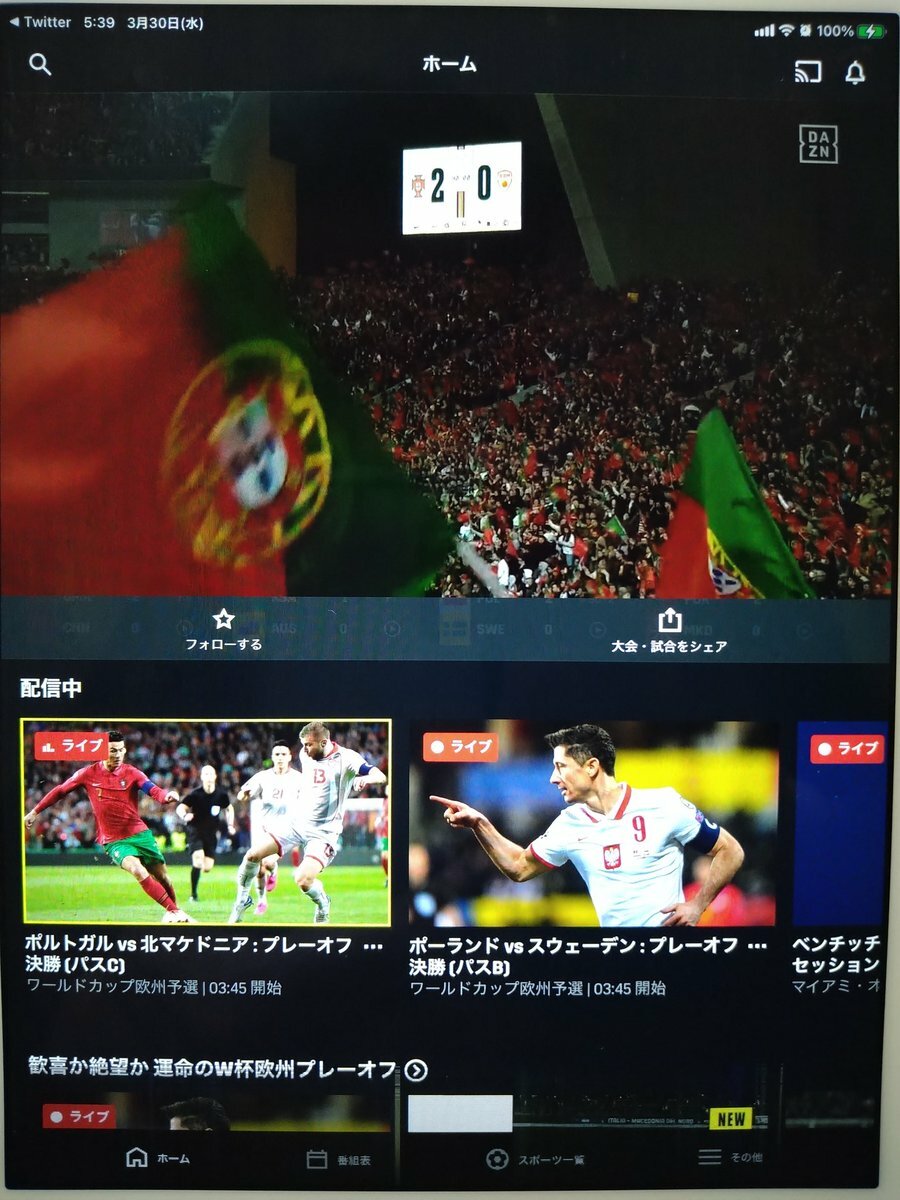The width and height of the screenshot is (900, 1200).
Task: Switch to the 番組表 tab
Action: pos(339,1159)
